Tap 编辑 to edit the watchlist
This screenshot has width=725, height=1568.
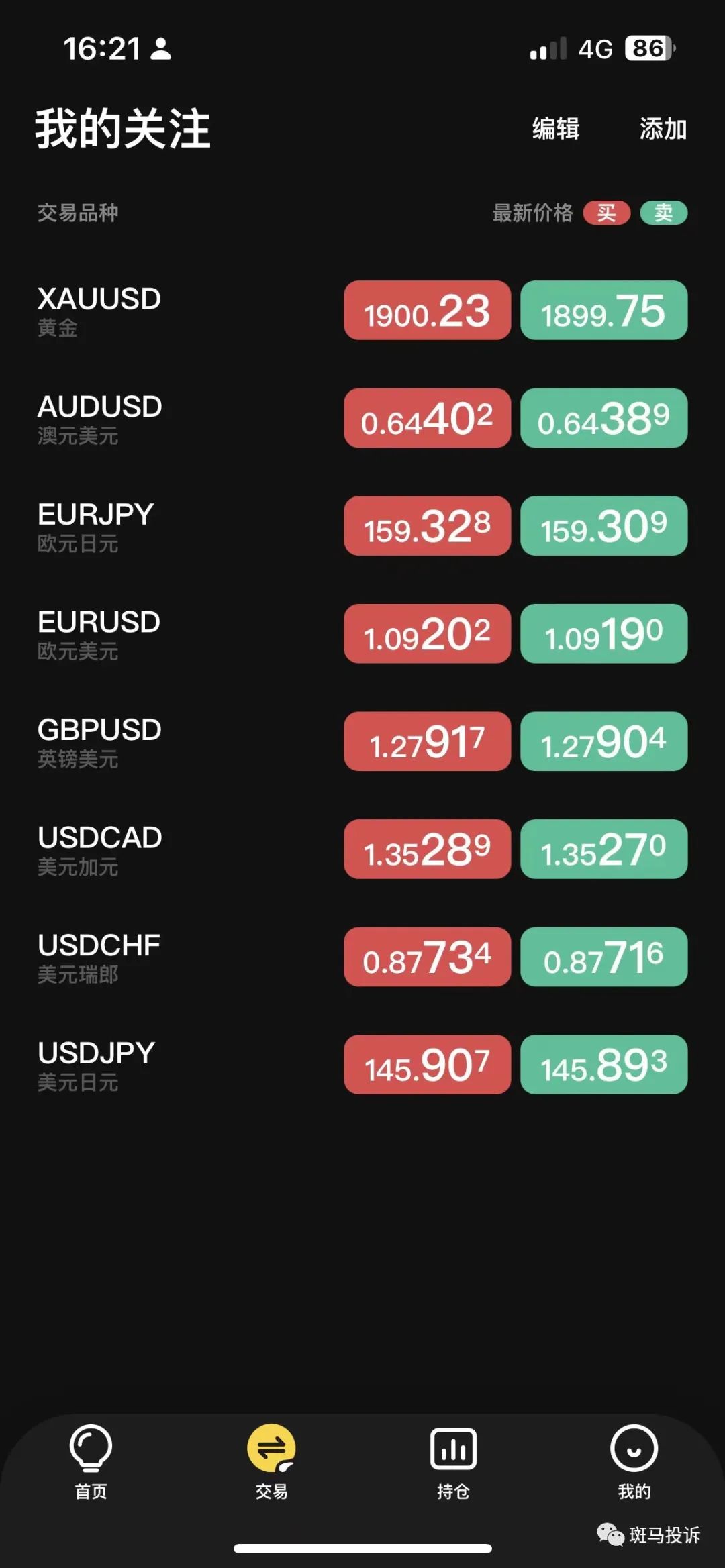(556, 128)
